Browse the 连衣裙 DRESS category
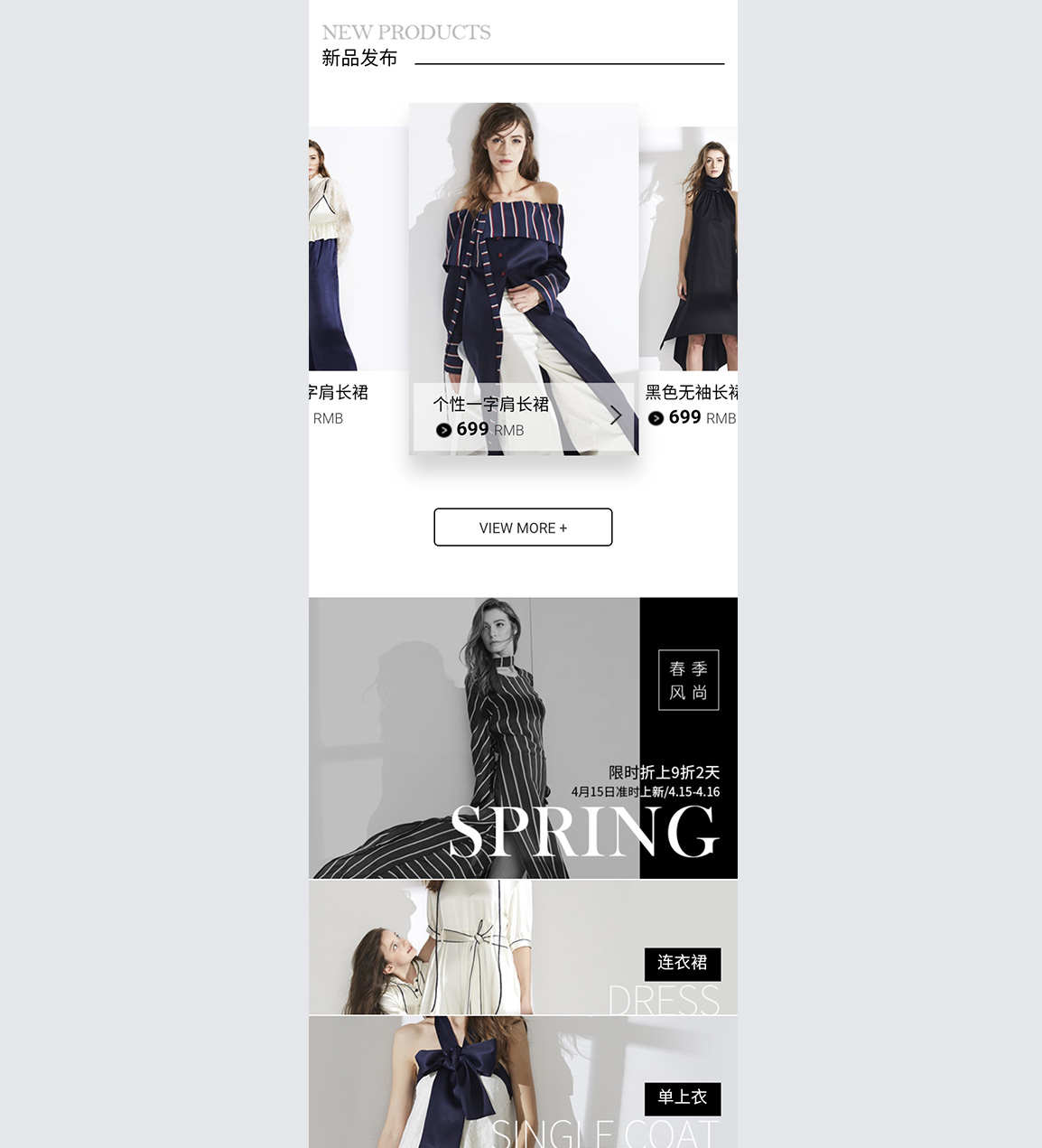 523,947
